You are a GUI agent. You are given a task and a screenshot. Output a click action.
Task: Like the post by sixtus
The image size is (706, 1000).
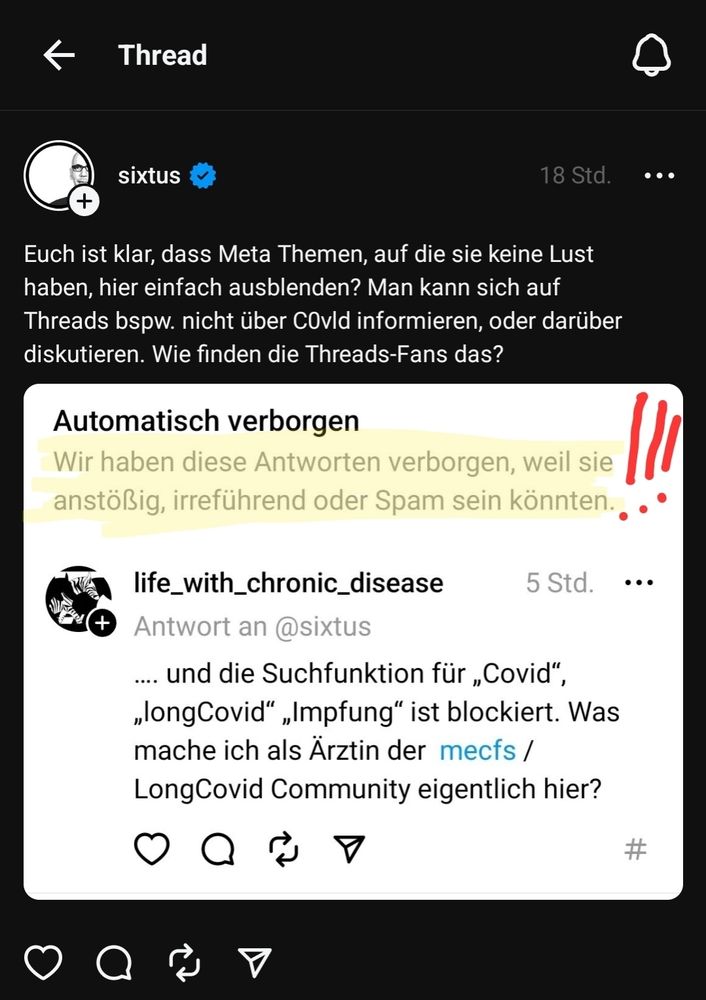[x=43, y=962]
